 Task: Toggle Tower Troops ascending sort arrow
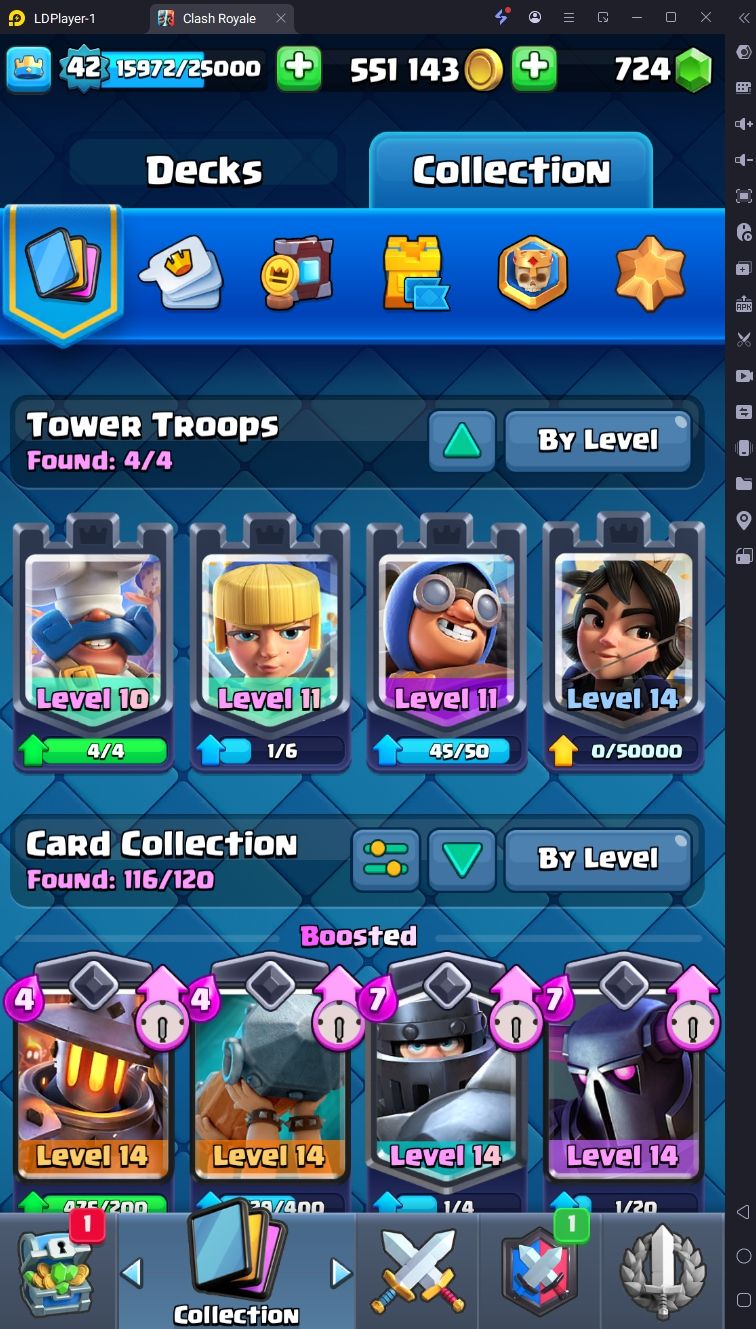[x=462, y=440]
